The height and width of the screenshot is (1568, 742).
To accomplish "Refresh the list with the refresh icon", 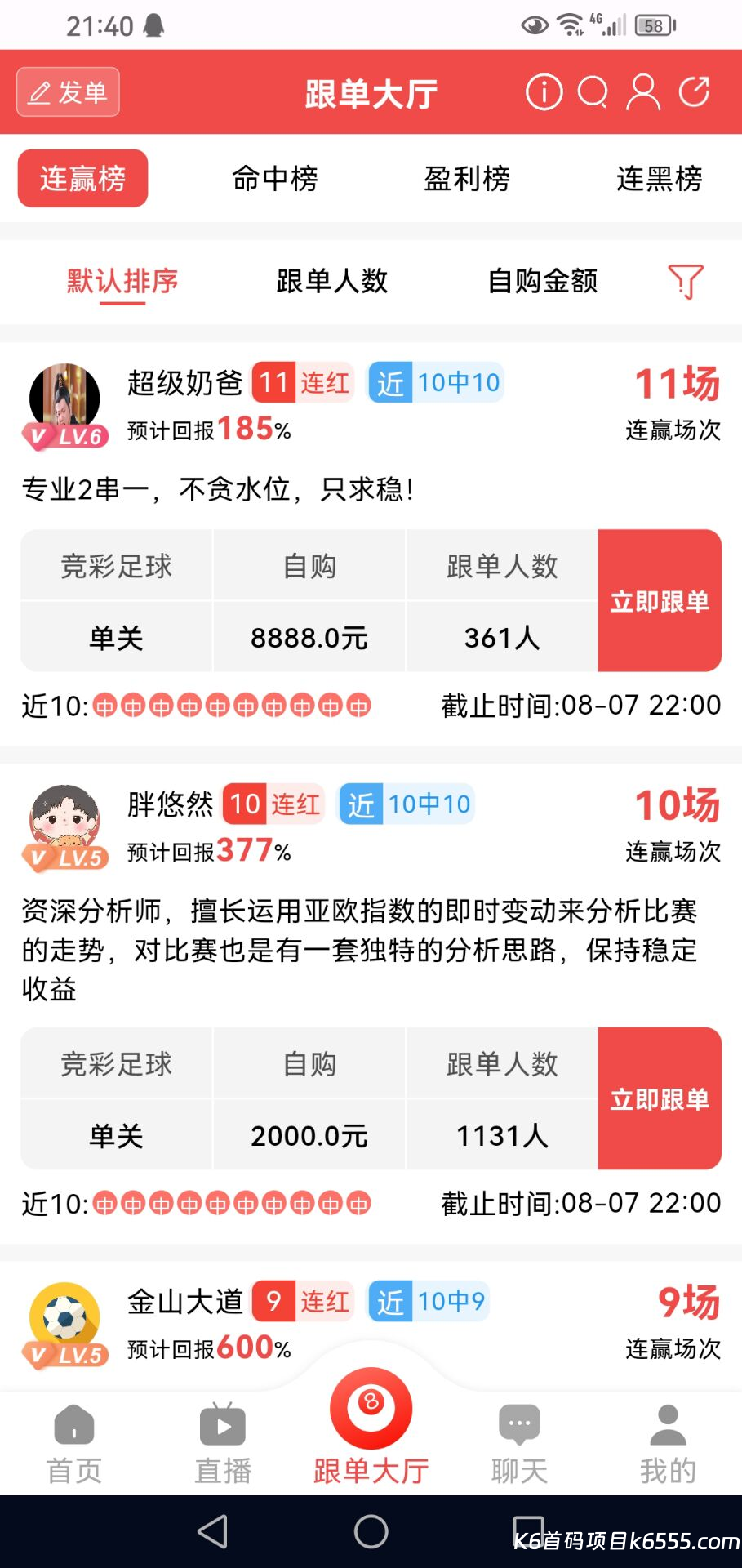I will click(694, 92).
